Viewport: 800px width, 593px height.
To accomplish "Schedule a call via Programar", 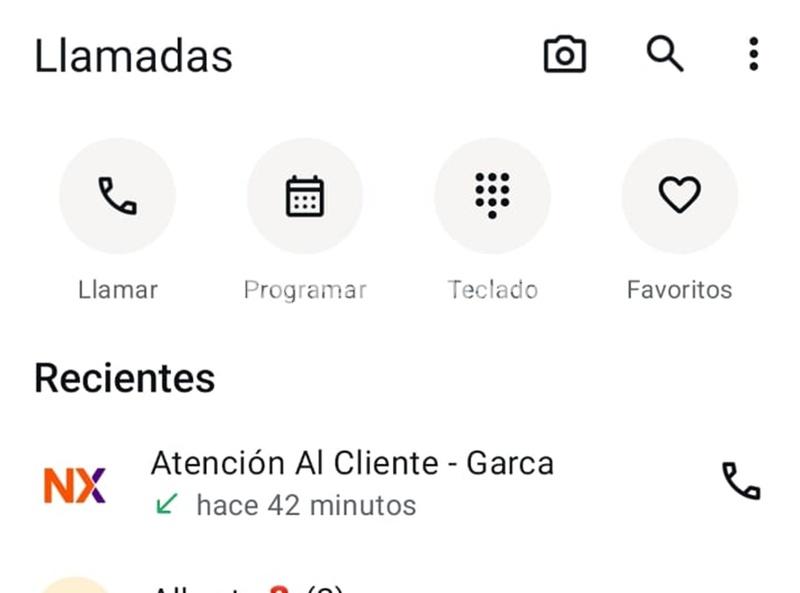I will click(305, 196).
